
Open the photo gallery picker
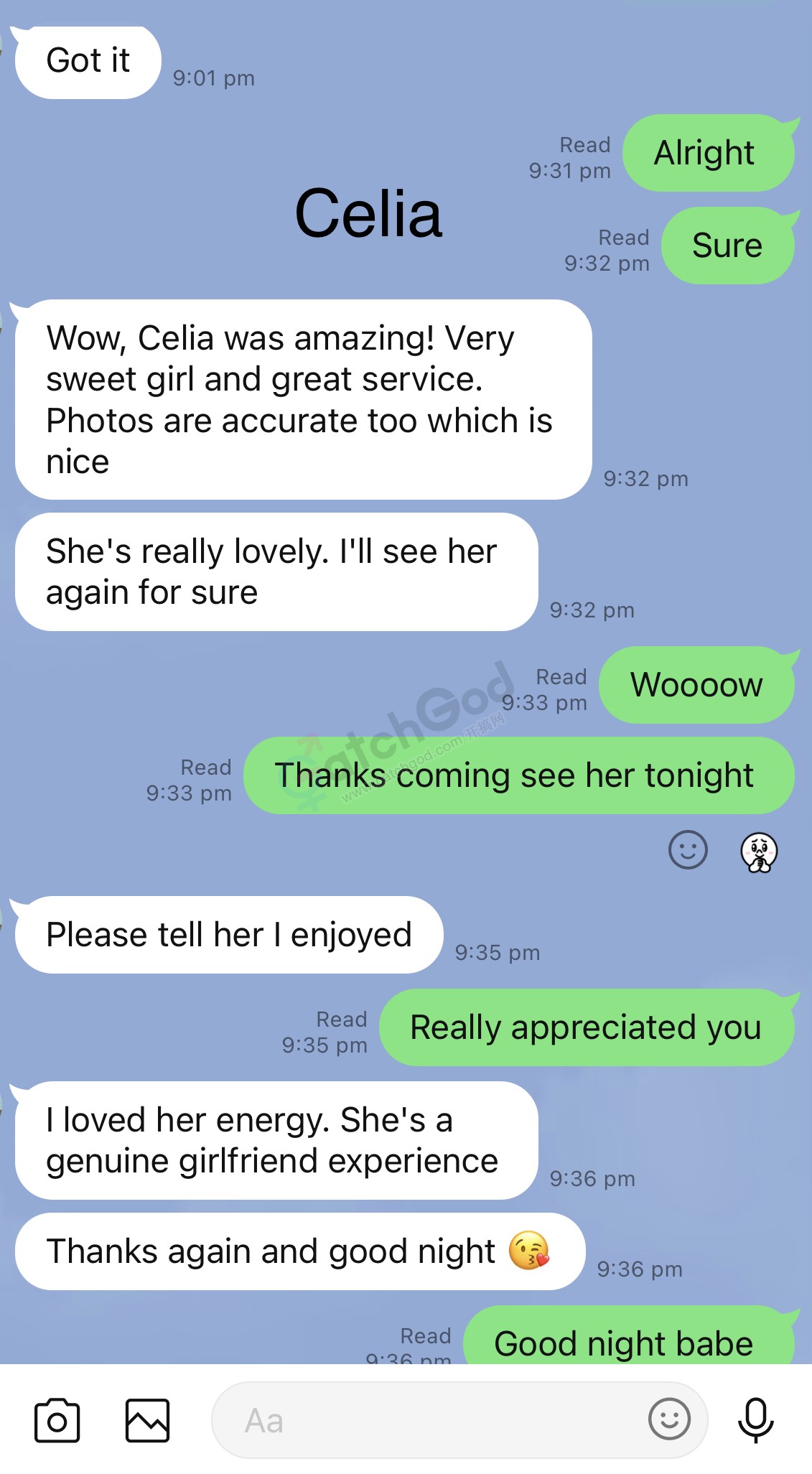147,1420
